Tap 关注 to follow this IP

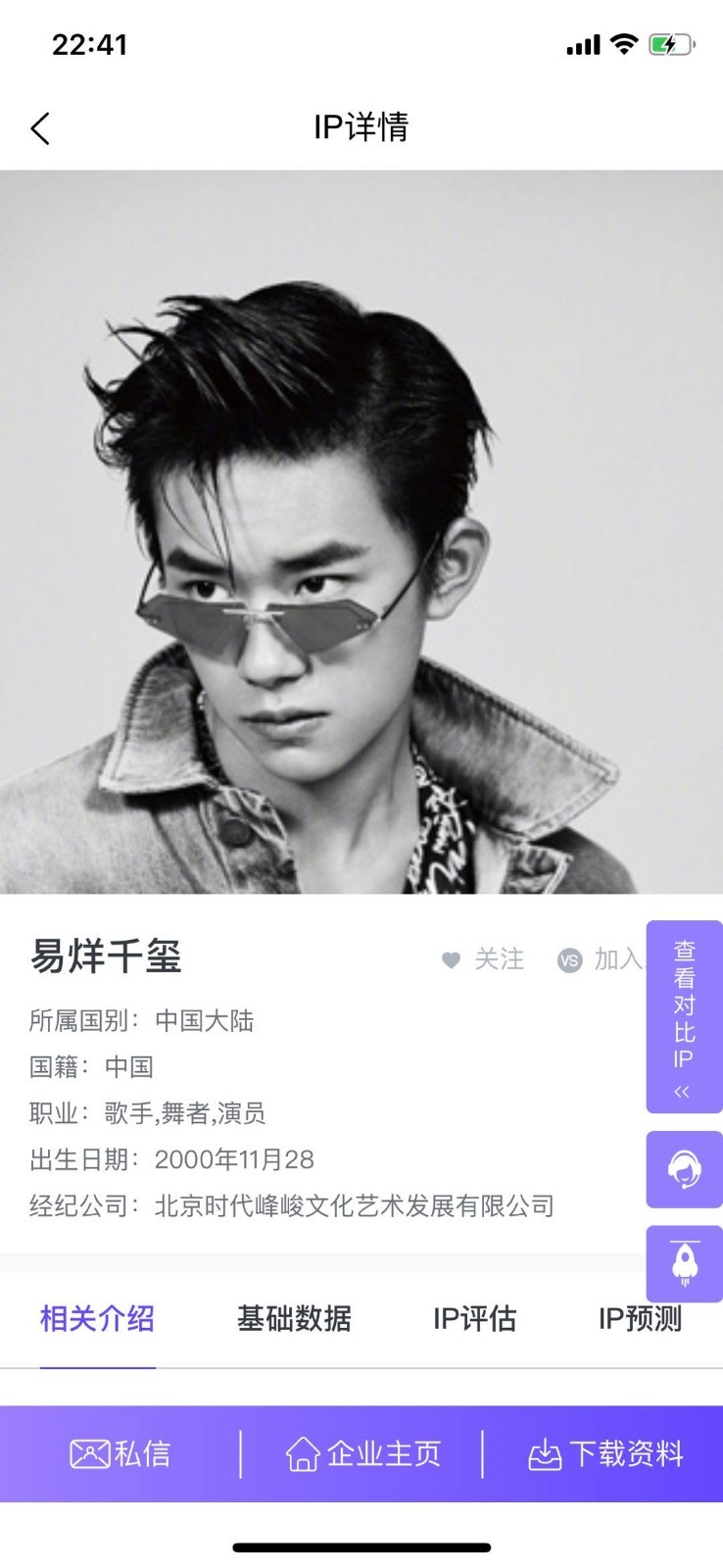point(483,958)
